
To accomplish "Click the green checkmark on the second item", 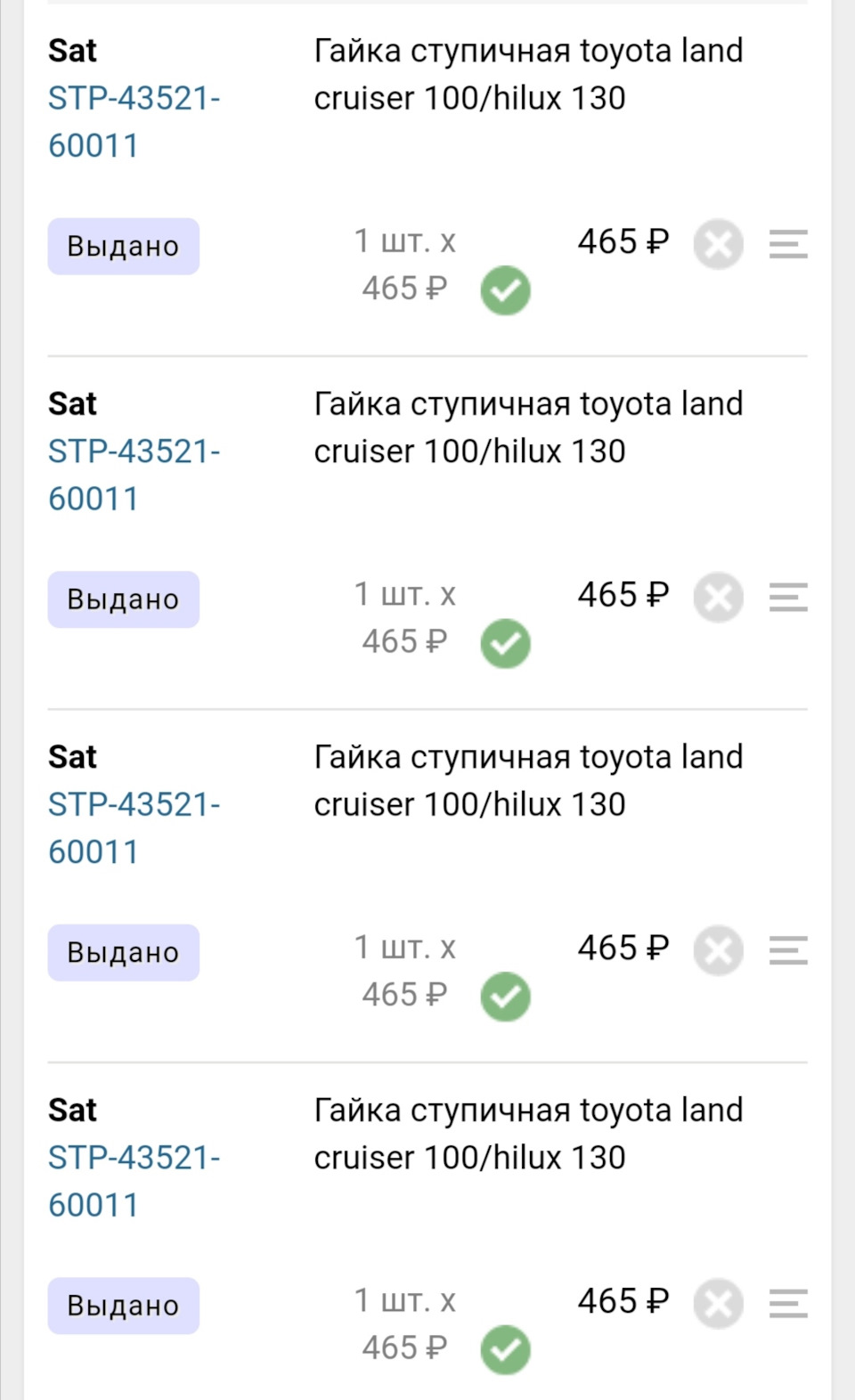I will click(505, 643).
